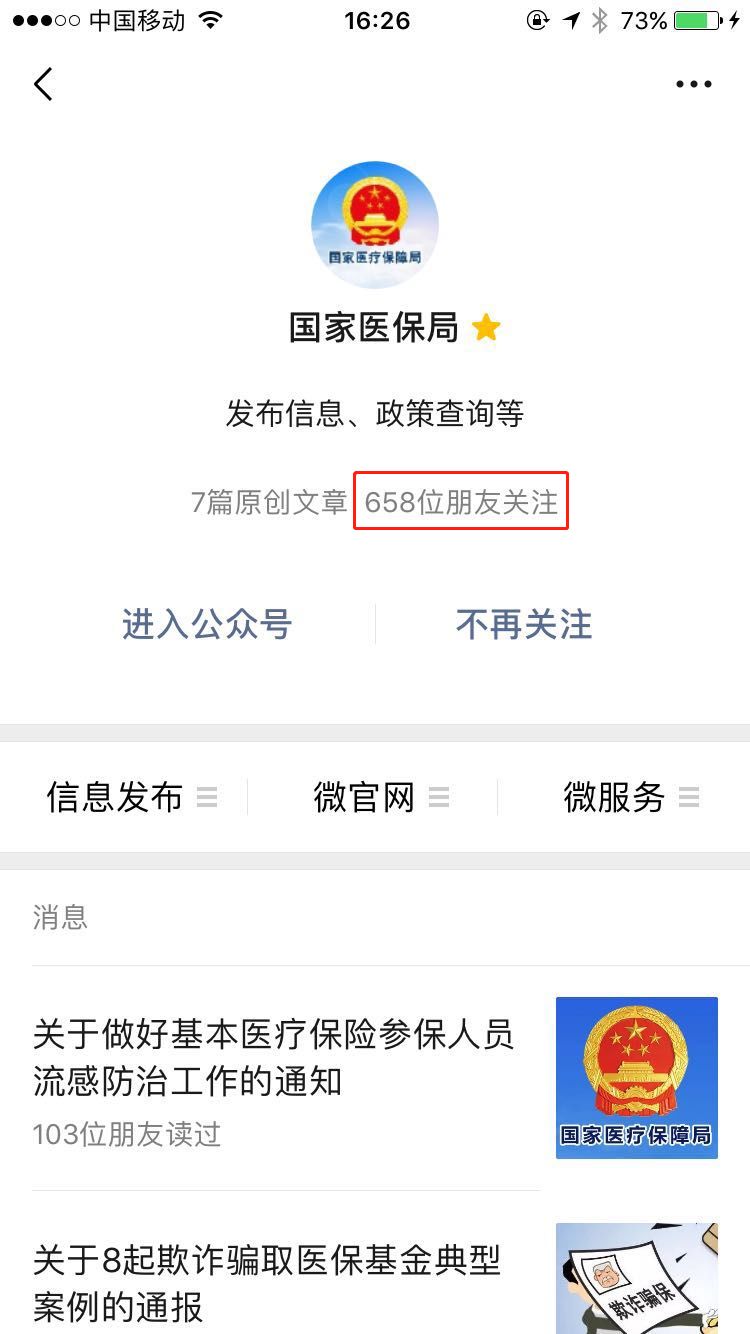View the 国家医保局 avatar image
The width and height of the screenshot is (750, 1334).
pos(375,224)
